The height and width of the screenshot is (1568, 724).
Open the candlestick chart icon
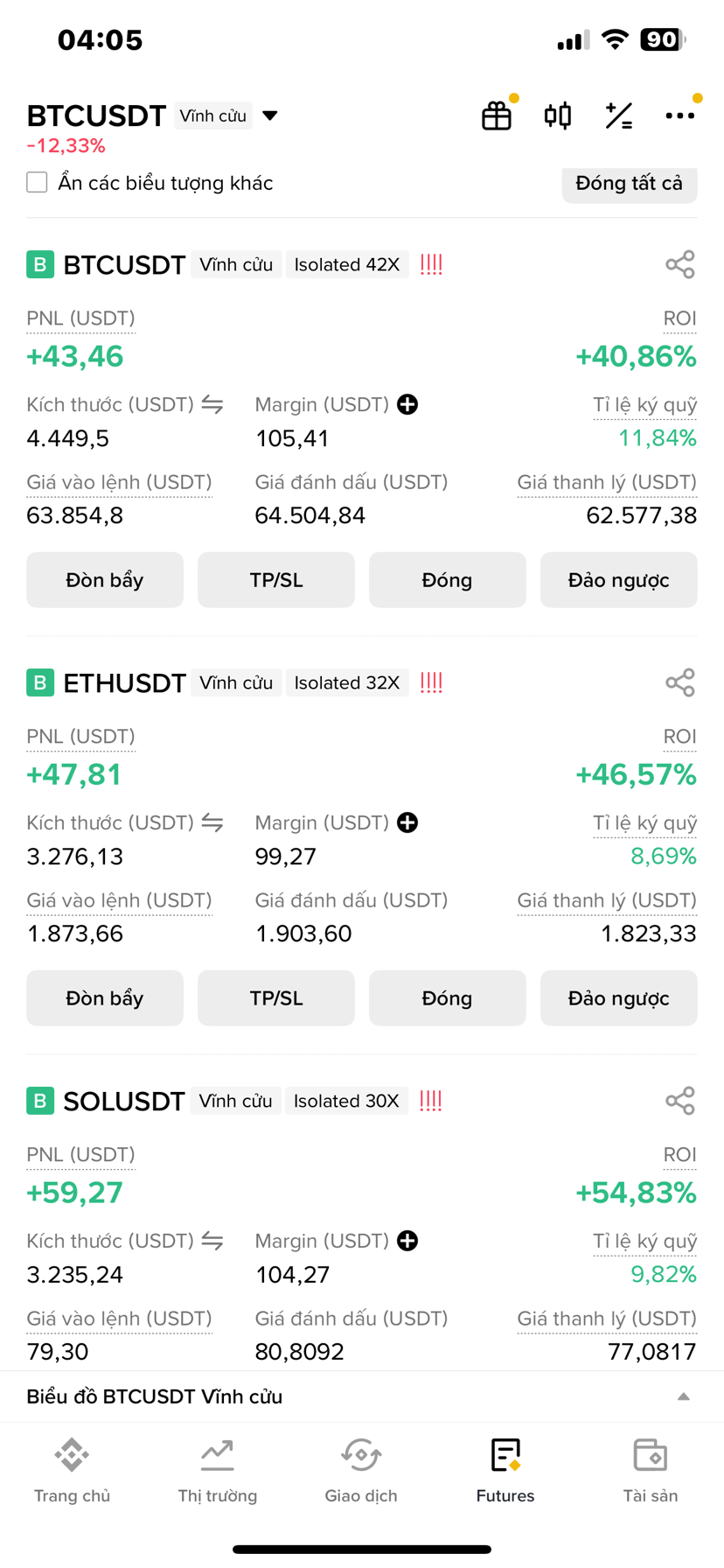pos(558,115)
